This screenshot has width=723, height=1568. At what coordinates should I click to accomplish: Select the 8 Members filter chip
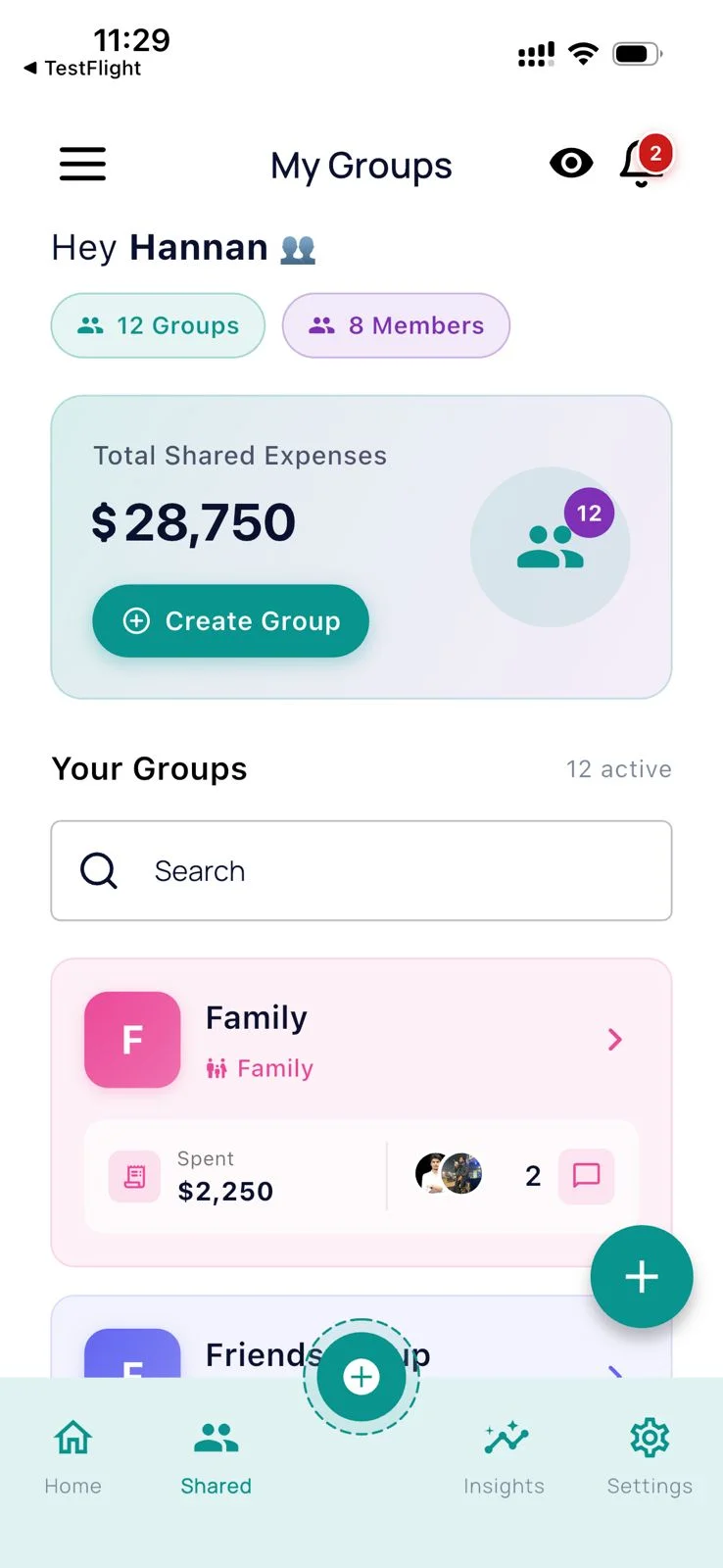396,325
